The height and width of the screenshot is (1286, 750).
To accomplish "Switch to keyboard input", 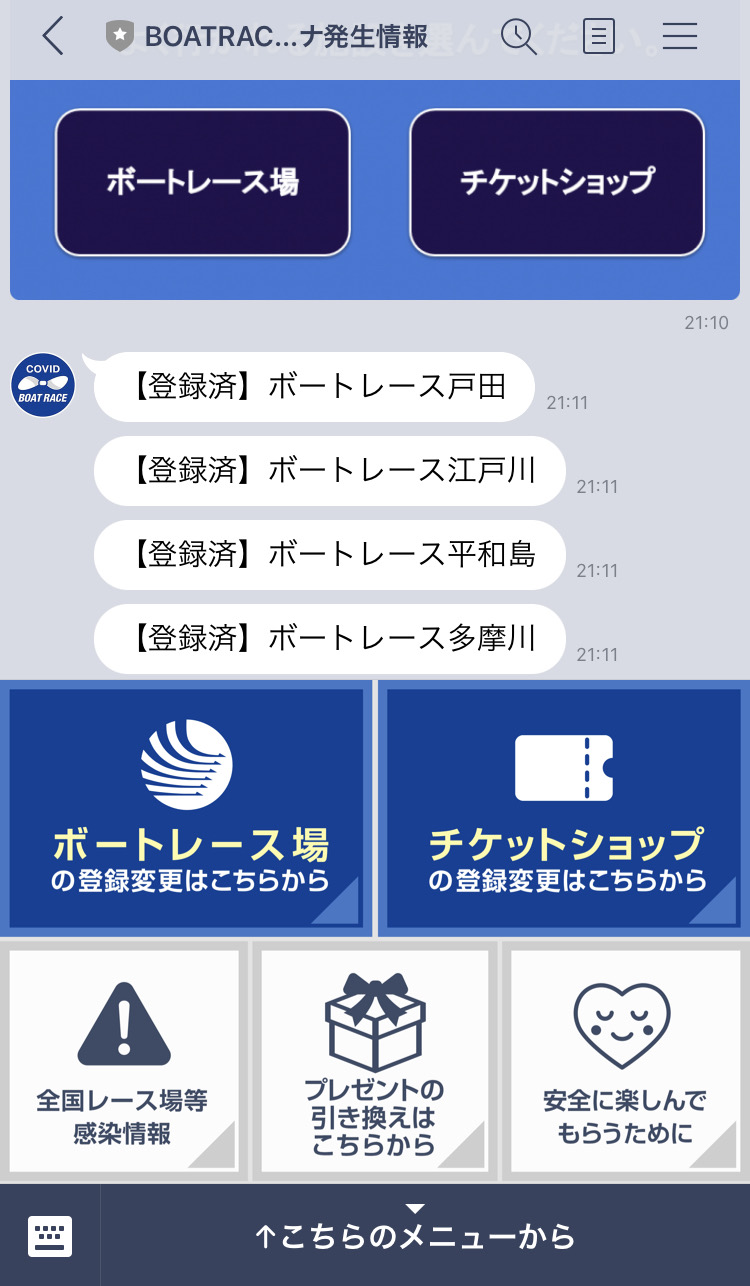I will tap(50, 1236).
